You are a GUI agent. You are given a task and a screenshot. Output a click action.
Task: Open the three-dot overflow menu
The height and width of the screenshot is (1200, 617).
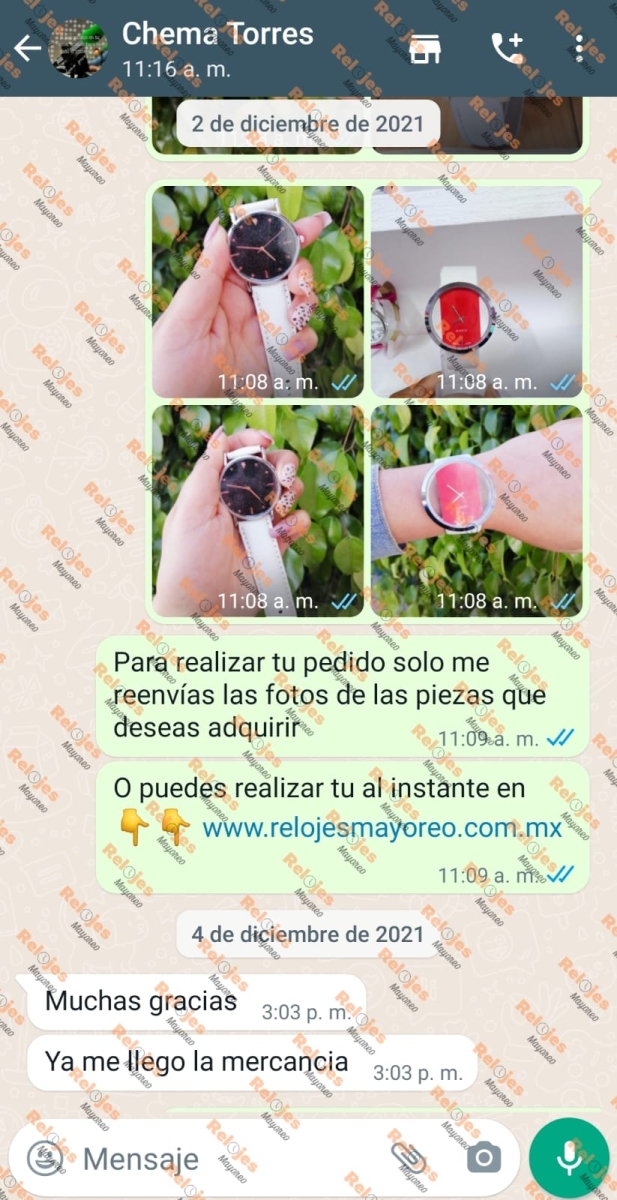pos(580,49)
